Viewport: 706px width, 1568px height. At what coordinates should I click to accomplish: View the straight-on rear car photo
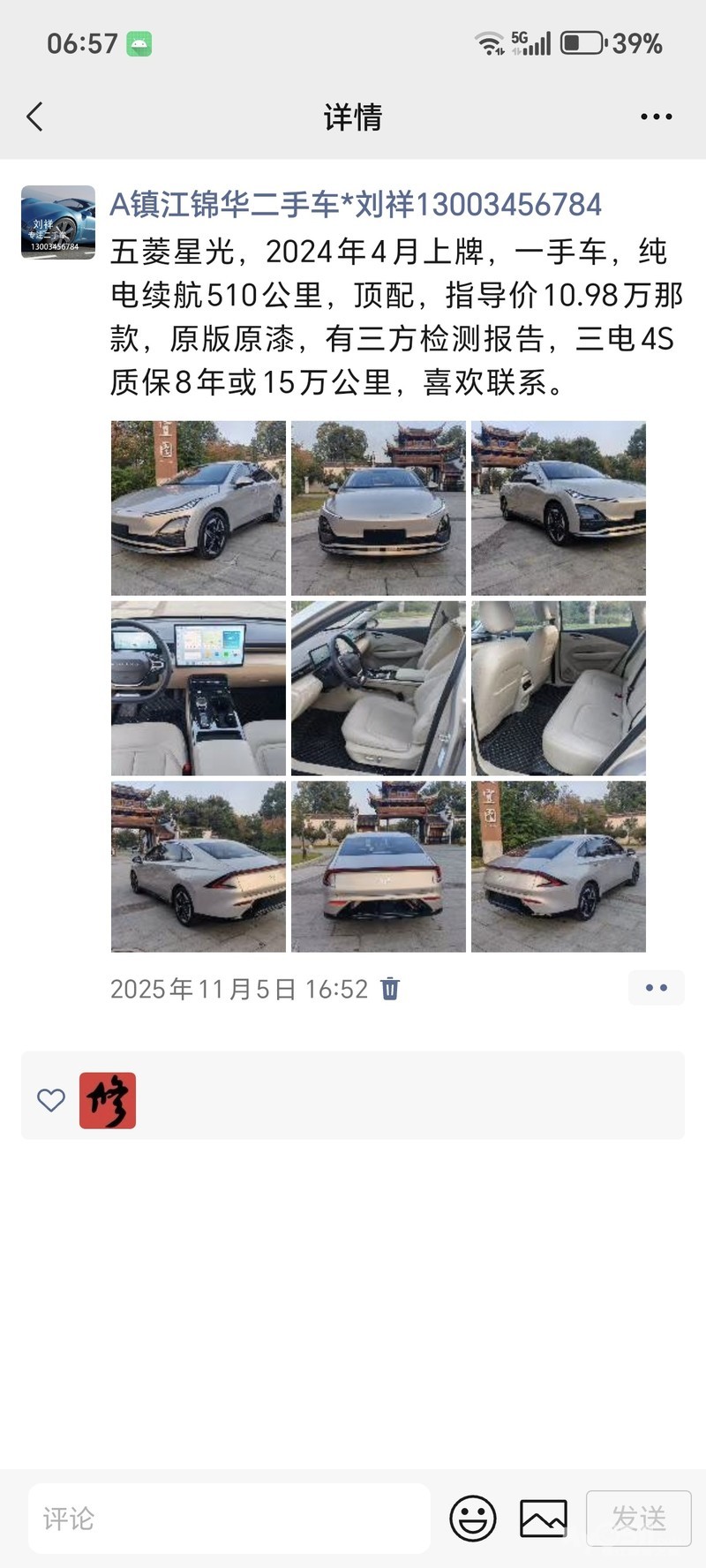click(379, 866)
